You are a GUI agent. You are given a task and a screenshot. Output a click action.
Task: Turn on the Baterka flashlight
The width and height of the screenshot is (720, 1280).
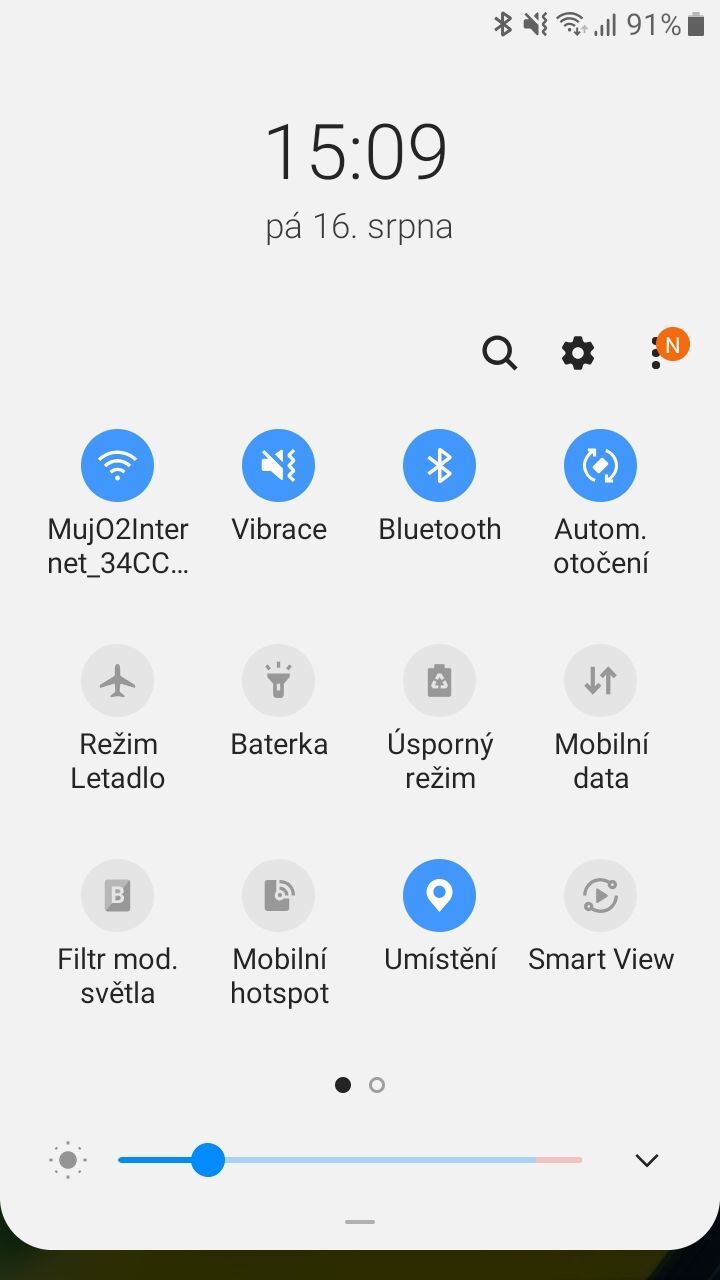tap(278, 680)
